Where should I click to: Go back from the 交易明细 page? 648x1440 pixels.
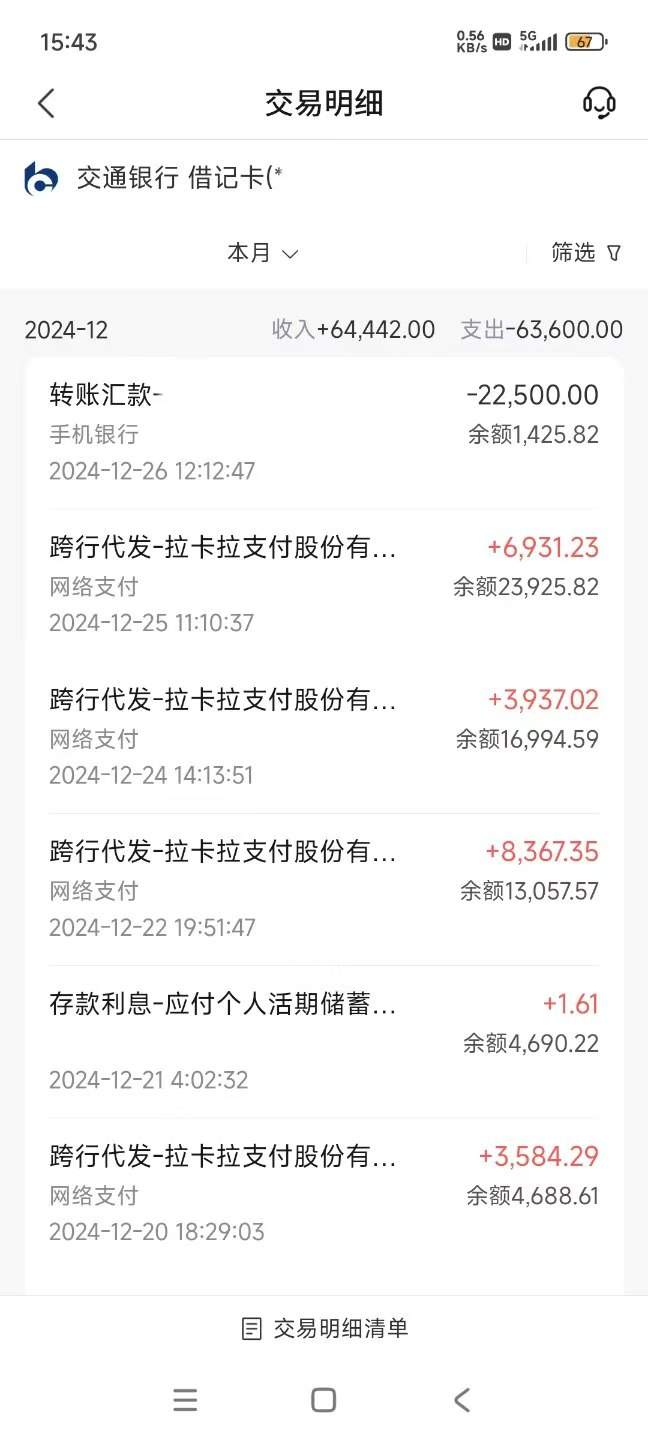[x=46, y=103]
